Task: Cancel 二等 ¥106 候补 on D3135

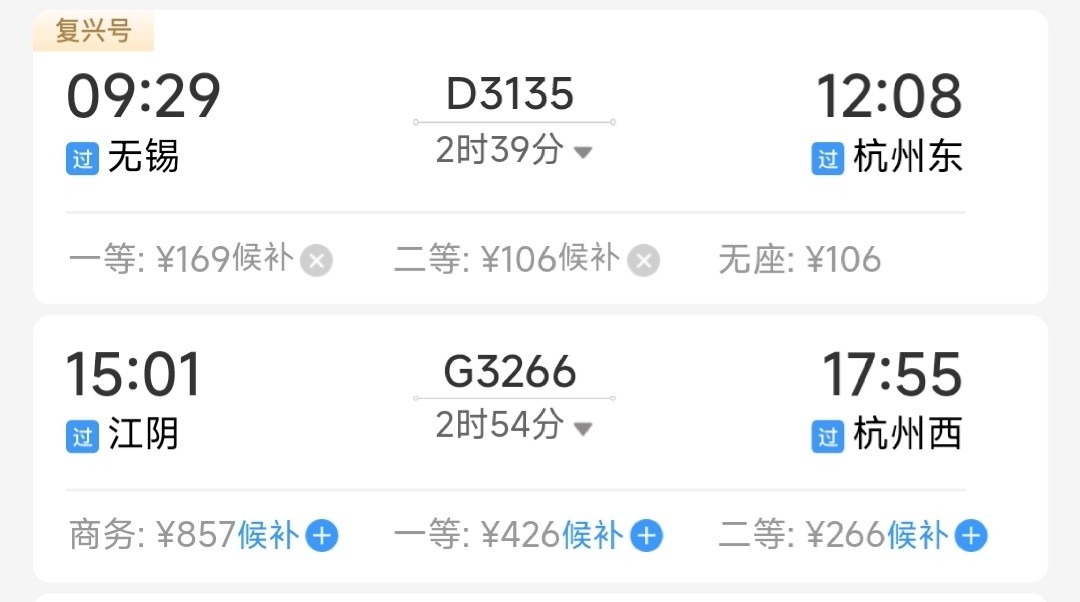Action: pyautogui.click(x=643, y=261)
